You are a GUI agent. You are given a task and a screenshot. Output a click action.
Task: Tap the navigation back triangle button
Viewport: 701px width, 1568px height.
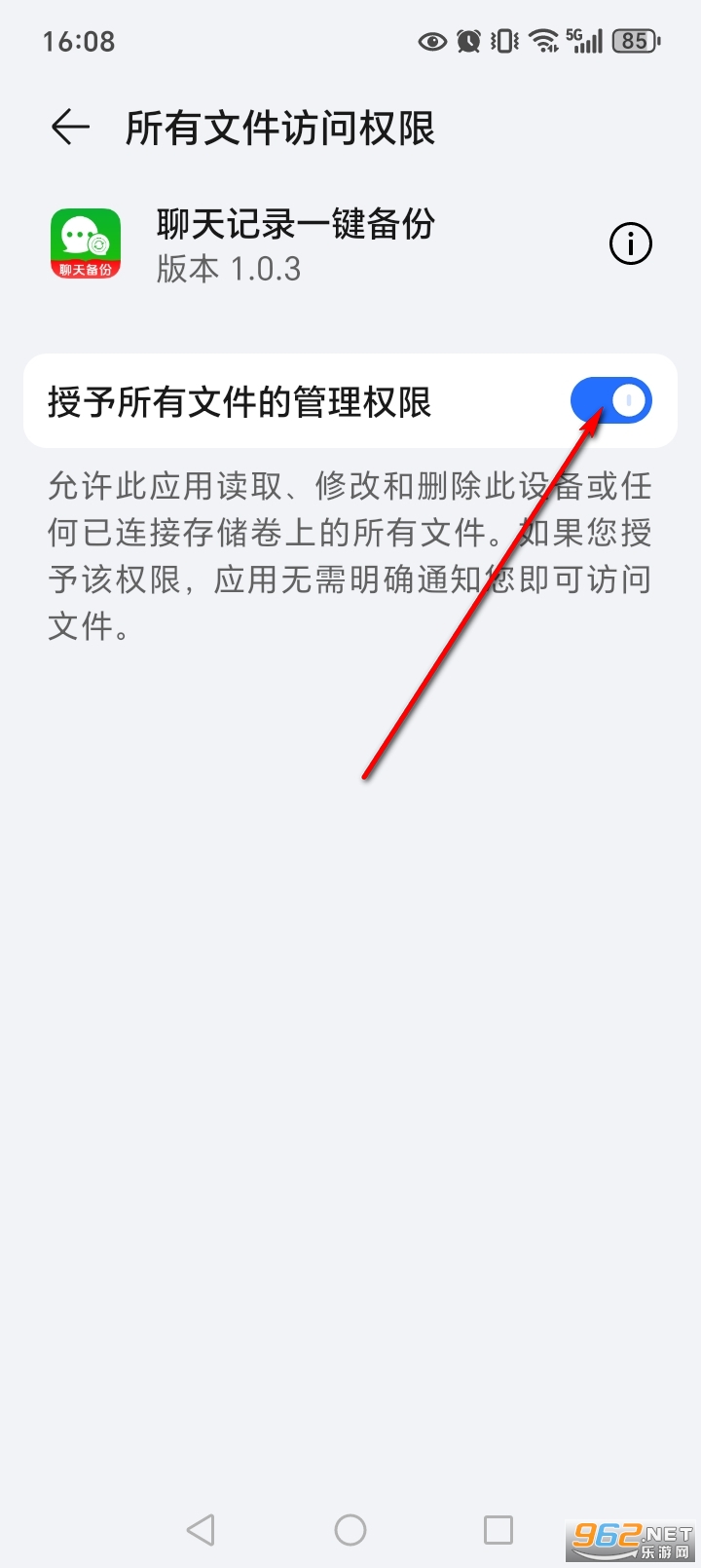point(202,1529)
